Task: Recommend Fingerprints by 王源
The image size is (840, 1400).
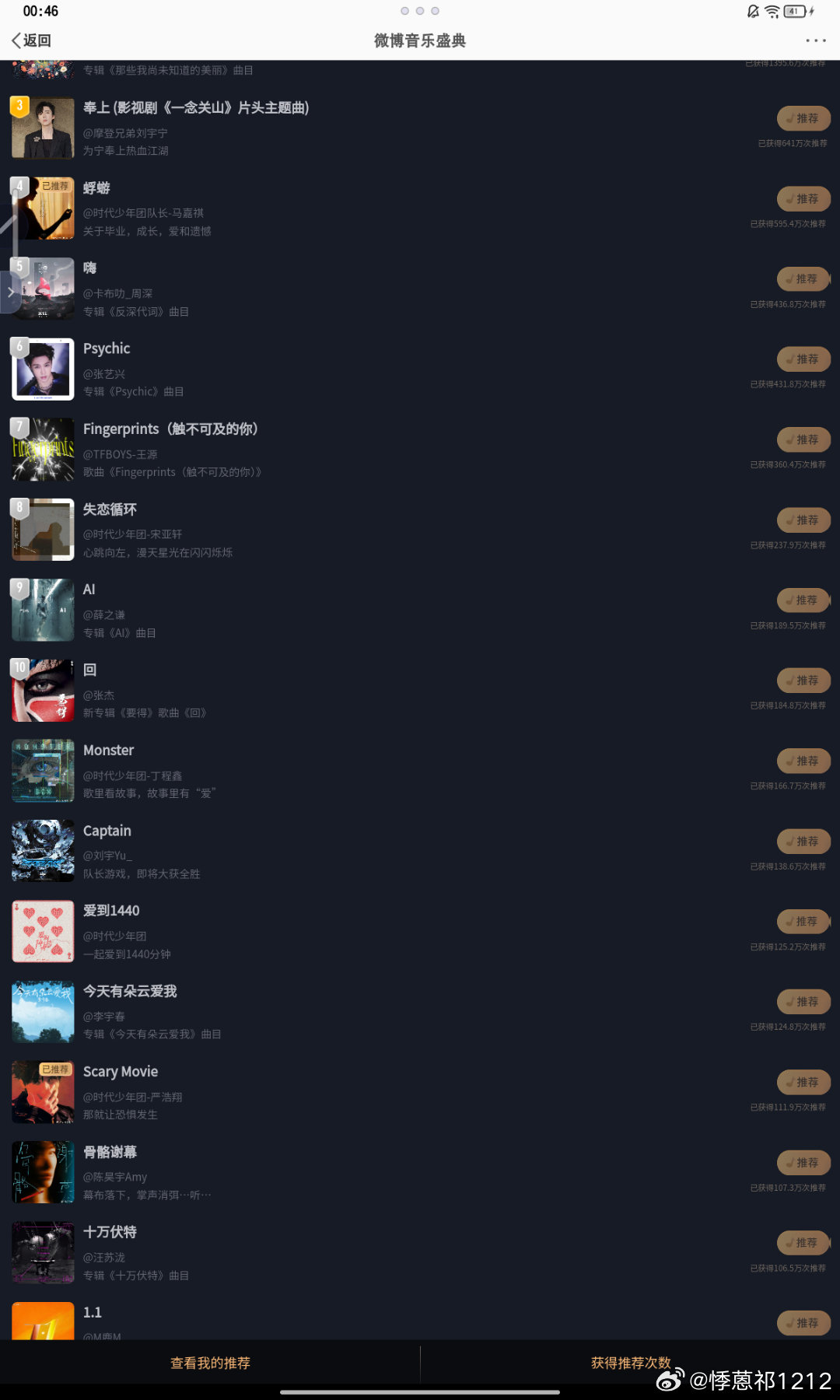Action: point(803,439)
